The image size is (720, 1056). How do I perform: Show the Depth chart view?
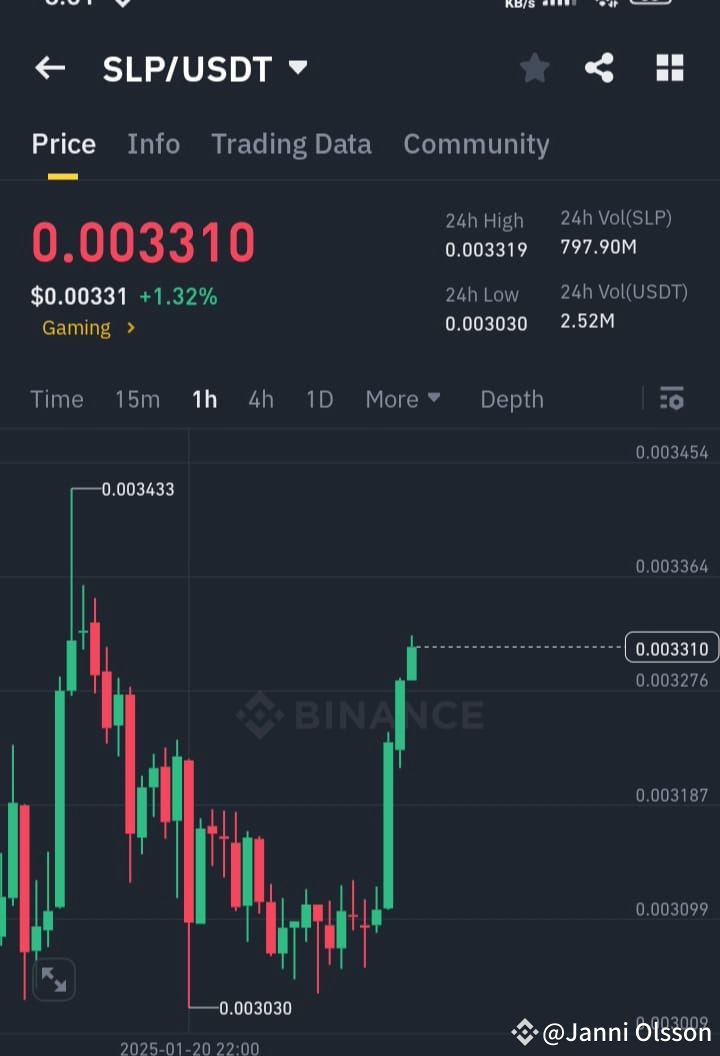(x=511, y=399)
